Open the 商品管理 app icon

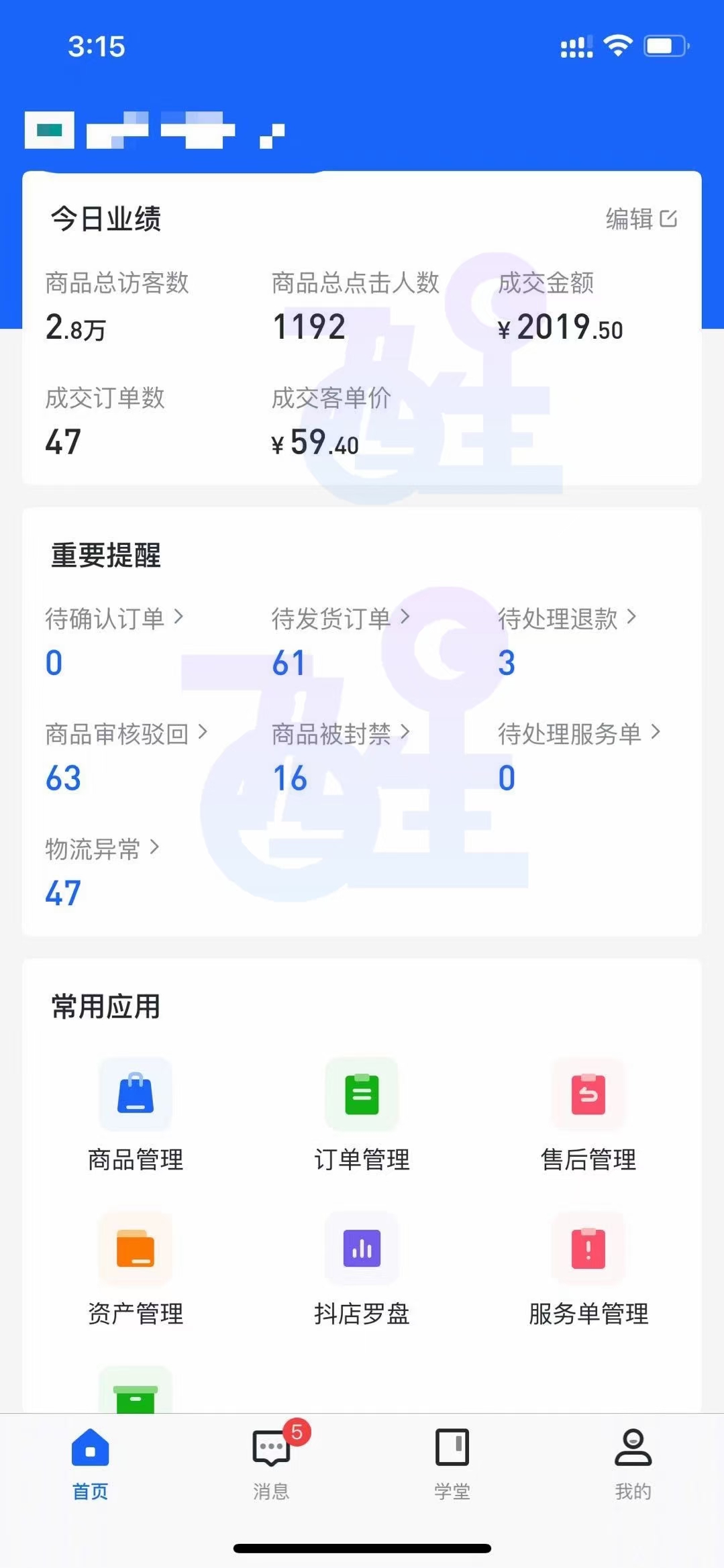136,1094
